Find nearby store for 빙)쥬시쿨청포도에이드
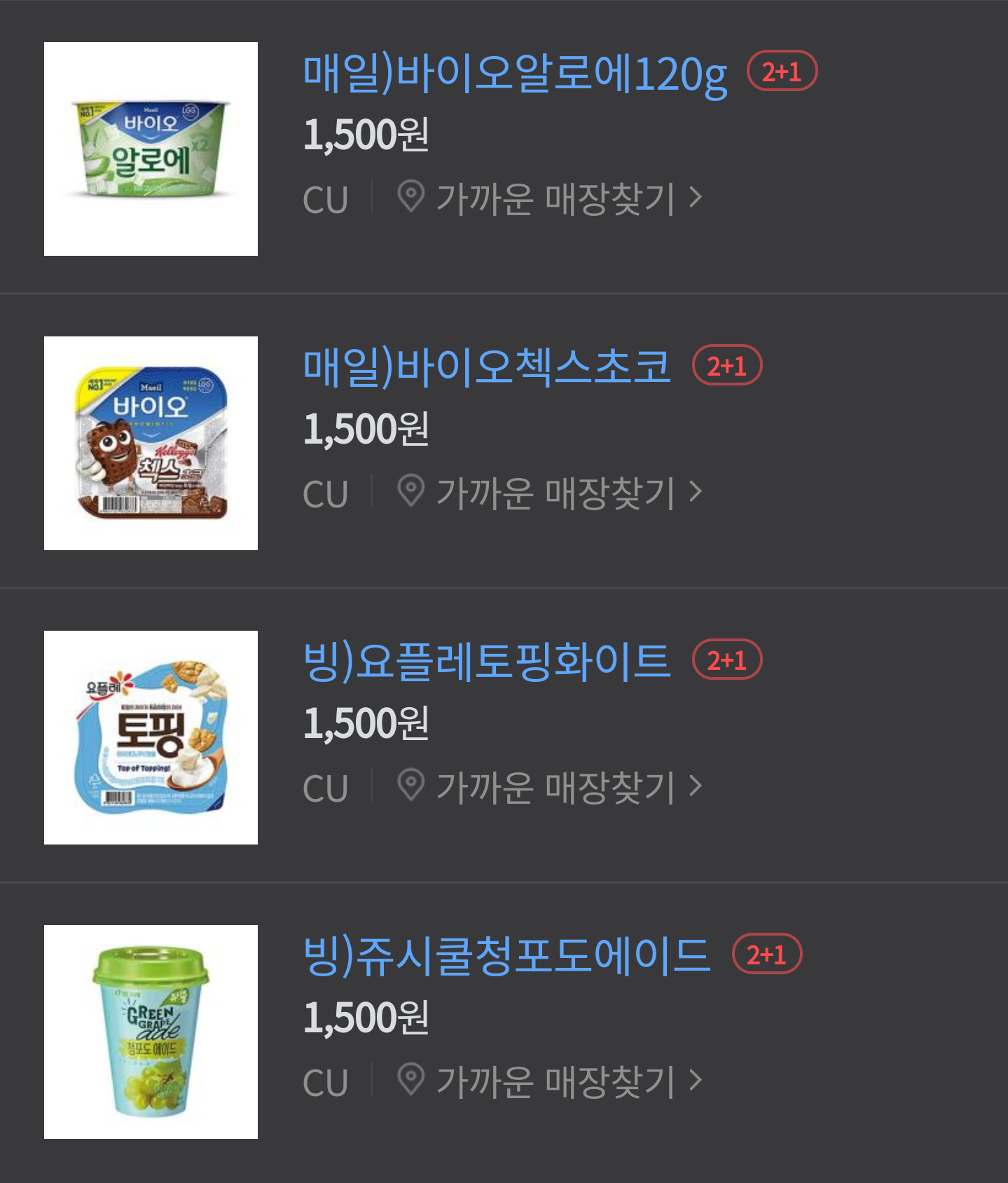 tap(550, 1081)
